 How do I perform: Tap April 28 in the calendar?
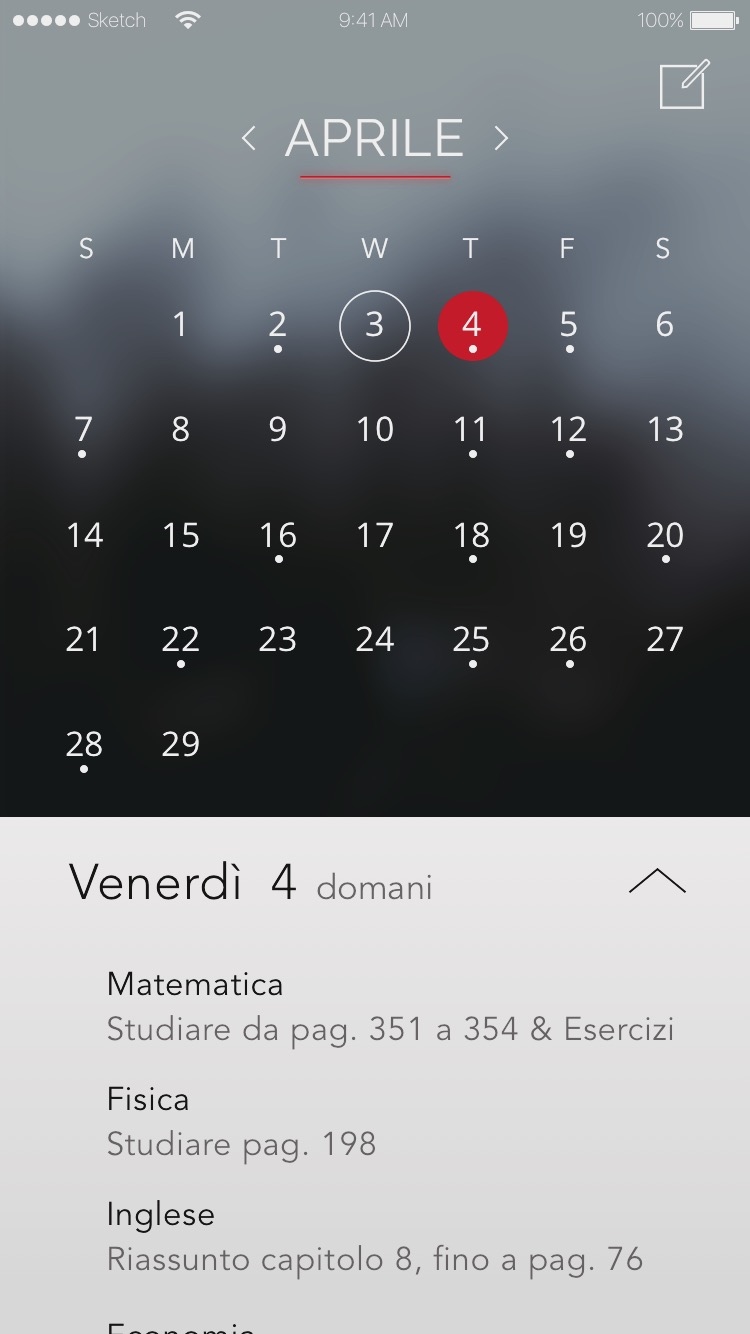84,745
